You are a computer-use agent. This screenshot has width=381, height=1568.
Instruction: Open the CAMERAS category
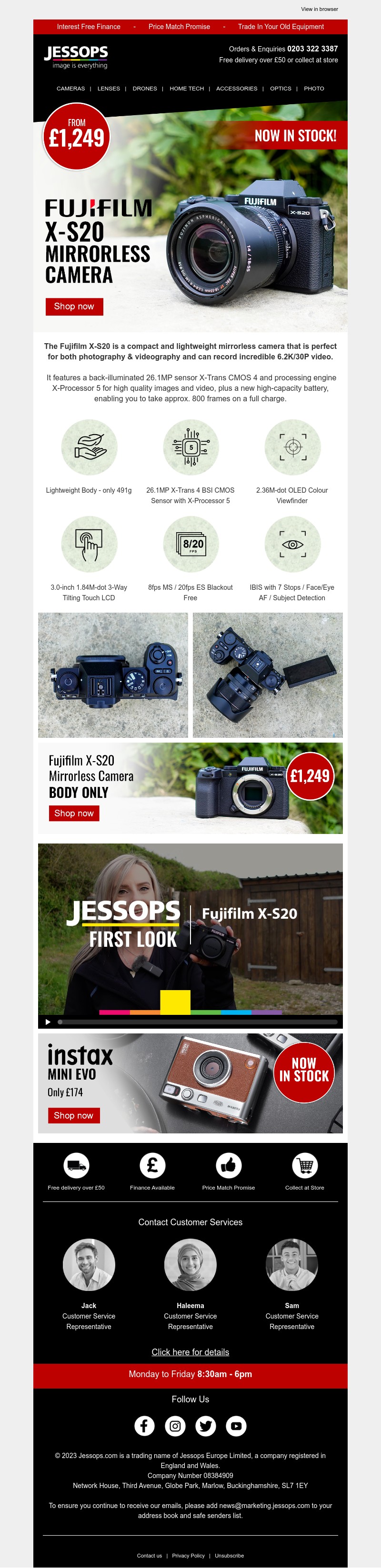[x=70, y=89]
